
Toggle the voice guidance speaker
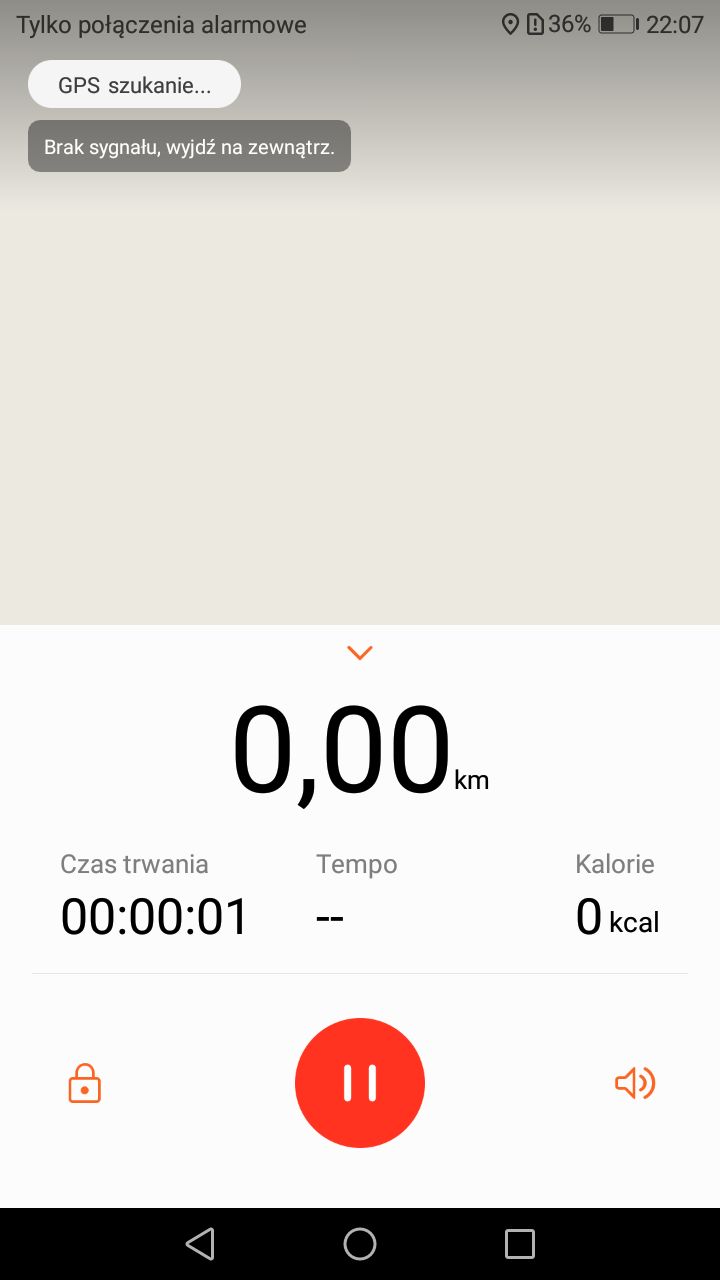click(635, 1083)
